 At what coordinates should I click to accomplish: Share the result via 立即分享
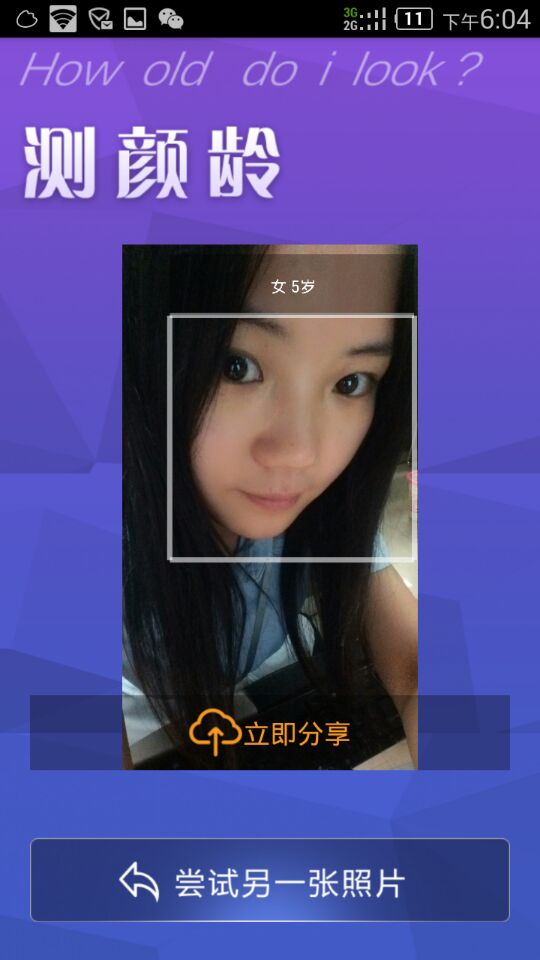point(270,732)
